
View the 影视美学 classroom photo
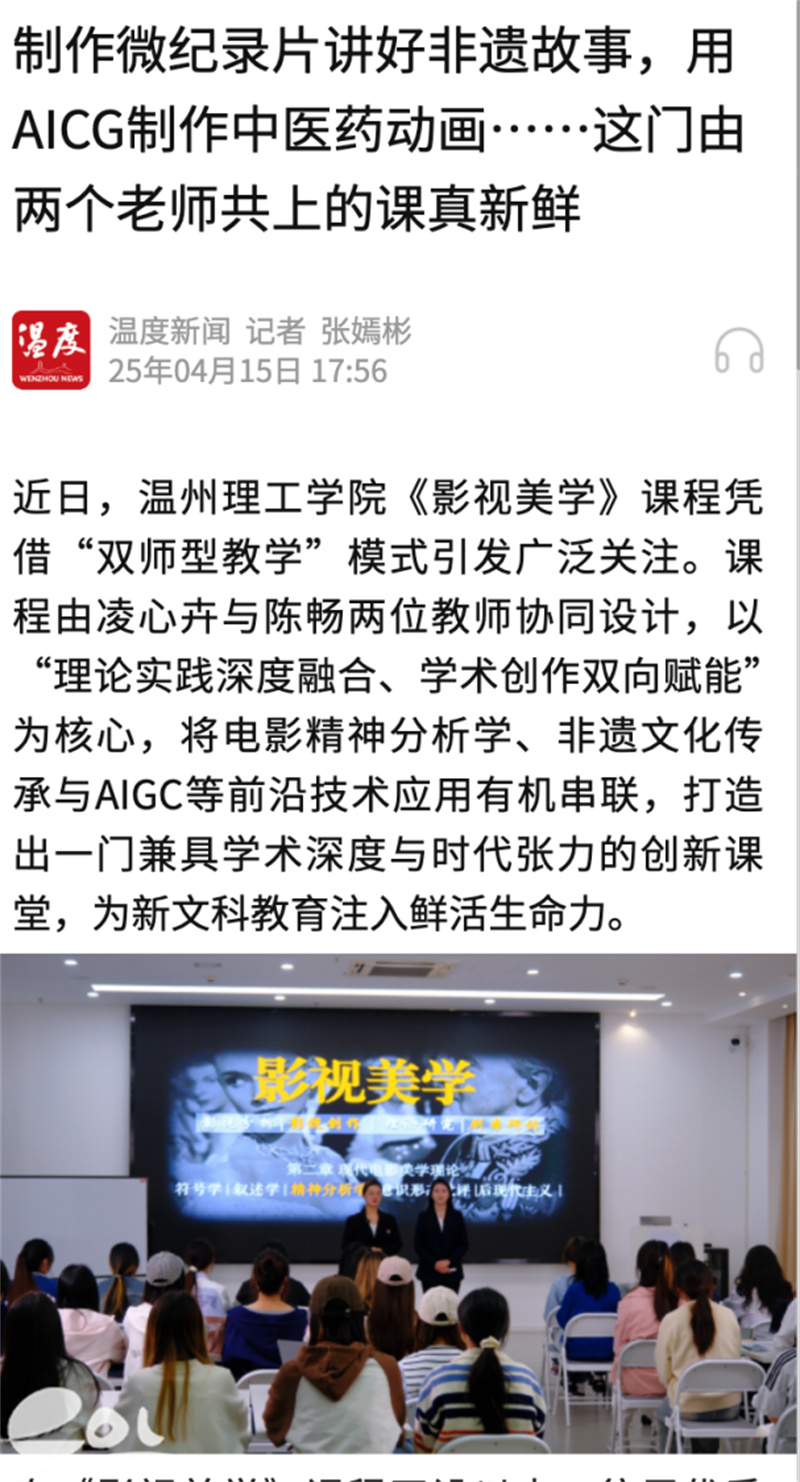pyautogui.click(x=399, y=1201)
